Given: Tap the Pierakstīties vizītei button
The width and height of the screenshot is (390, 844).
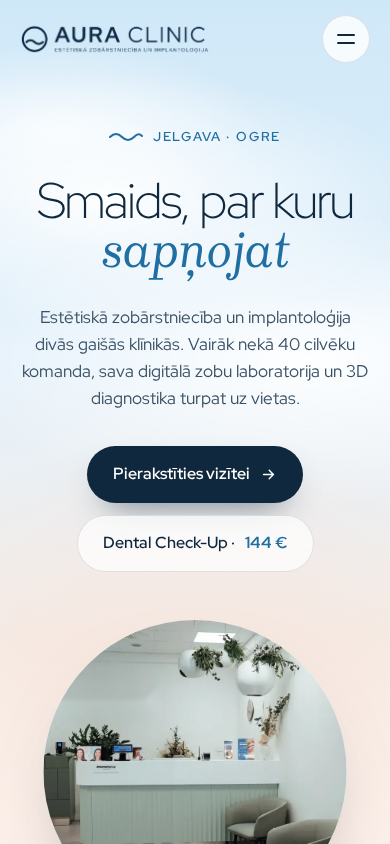Looking at the screenshot, I should pos(195,474).
